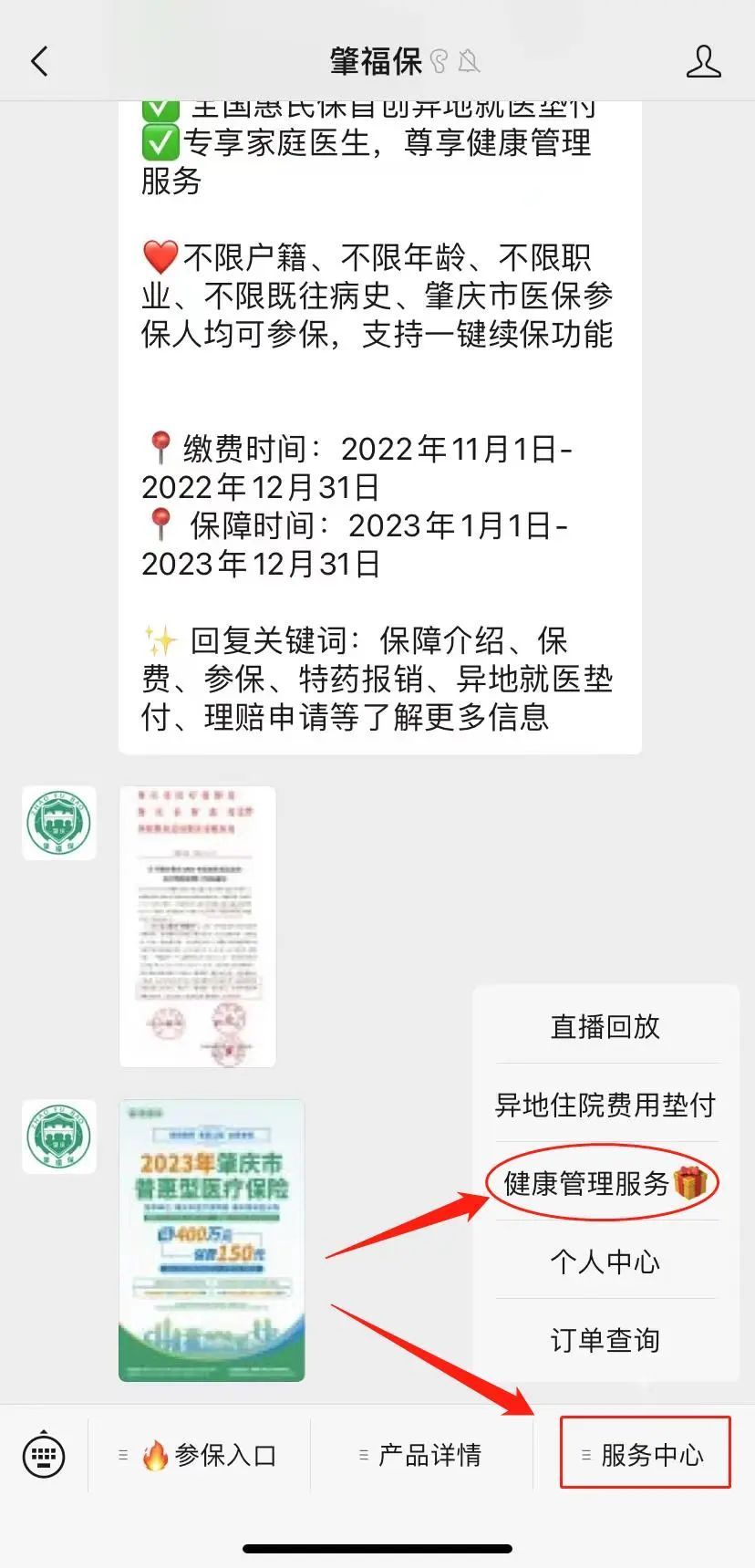755x1568 pixels.
Task: Select 订单查询 from the popup list
Action: pos(605,1340)
